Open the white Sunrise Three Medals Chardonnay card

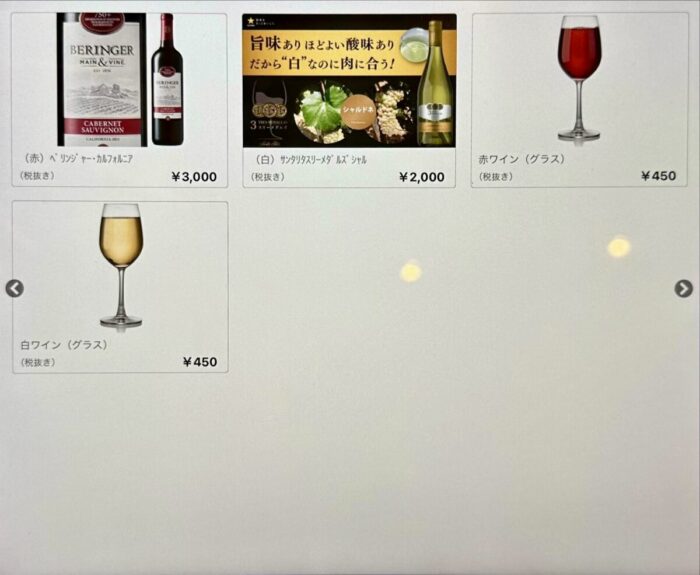(349, 99)
